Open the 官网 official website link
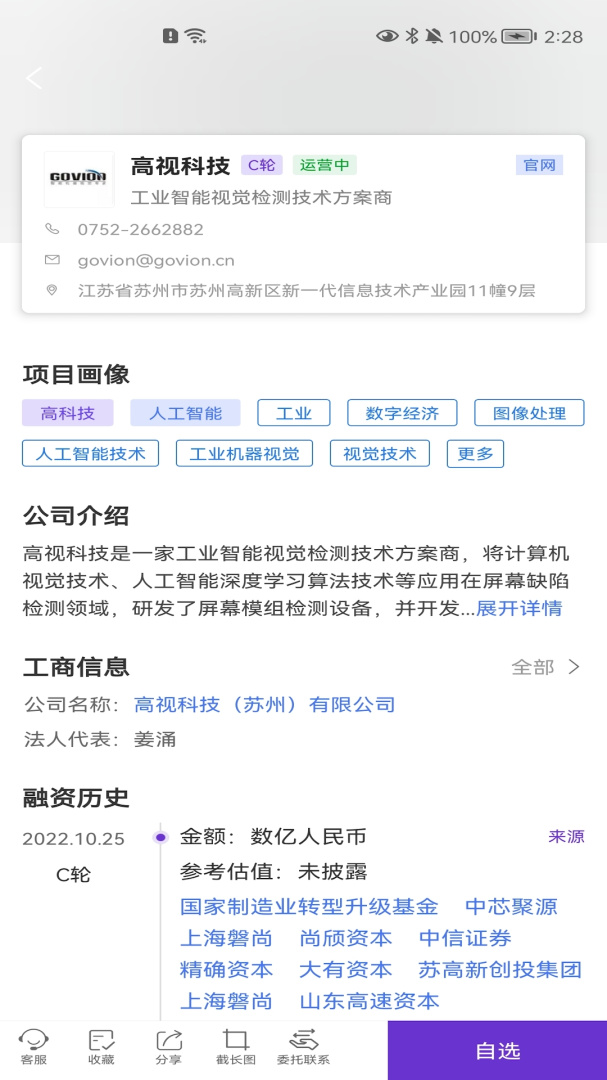Screen dimensions: 607x1080 point(540,165)
